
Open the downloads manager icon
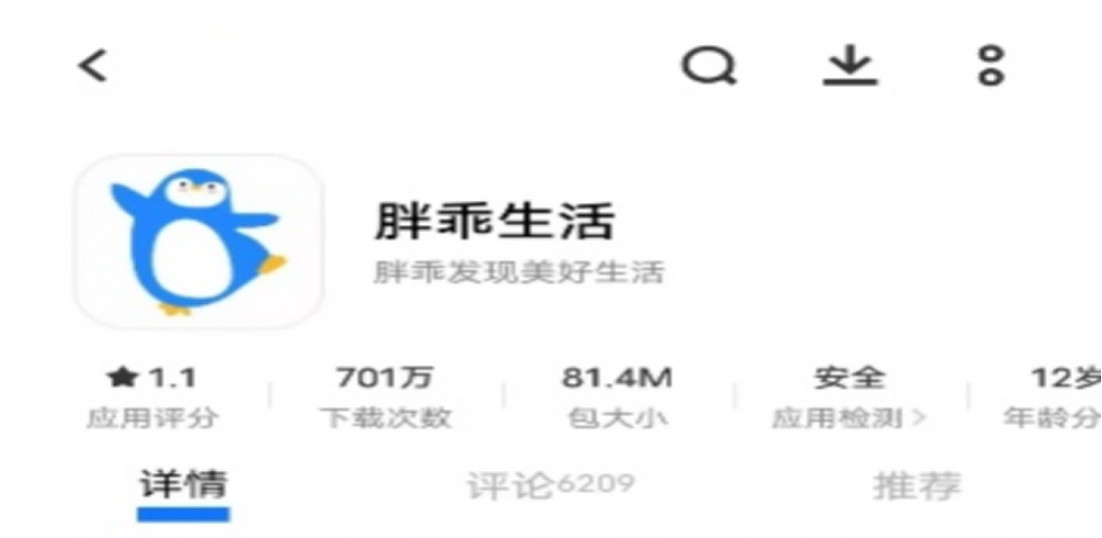[x=850, y=67]
